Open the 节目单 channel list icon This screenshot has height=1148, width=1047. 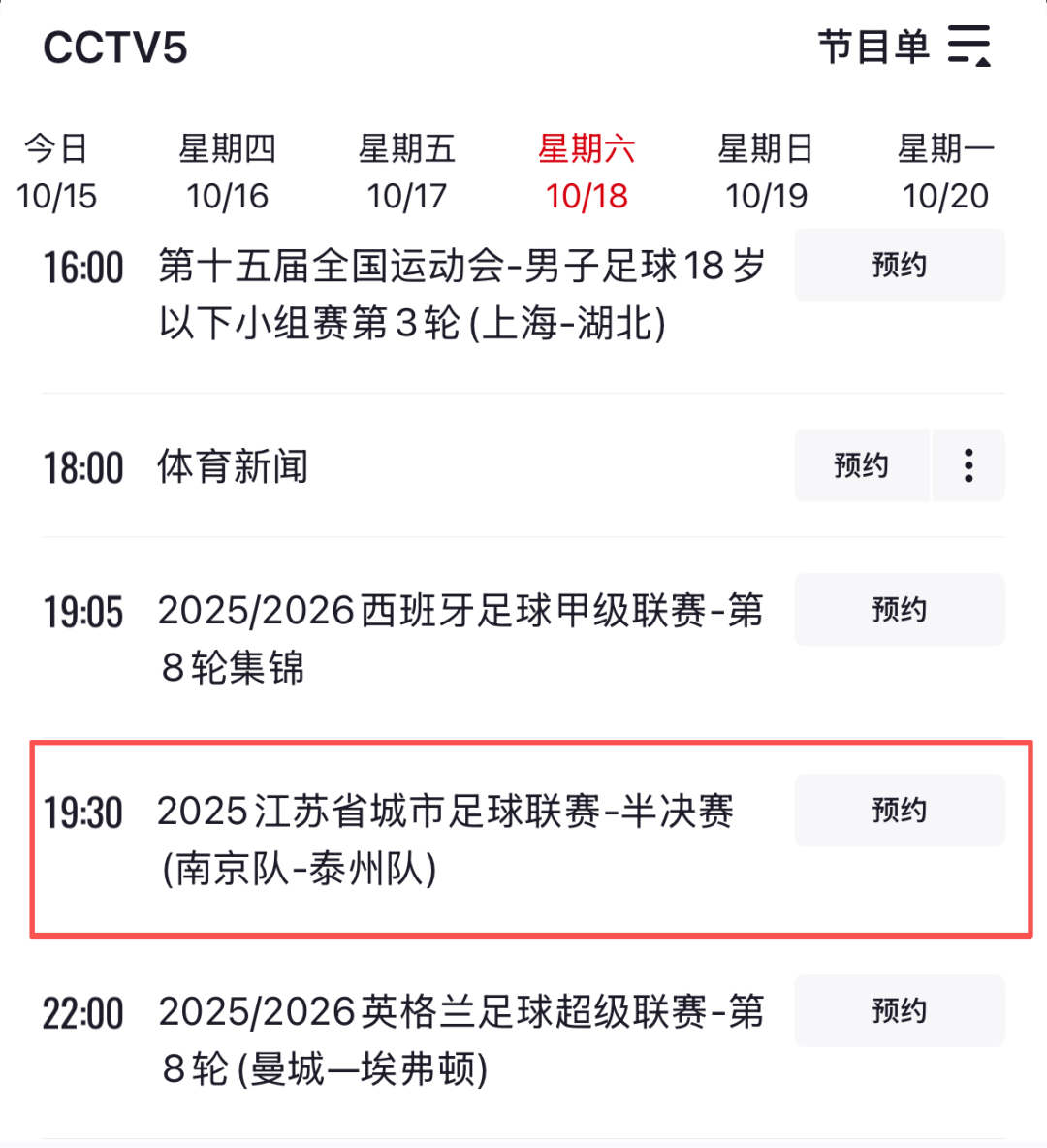[x=872, y=47]
